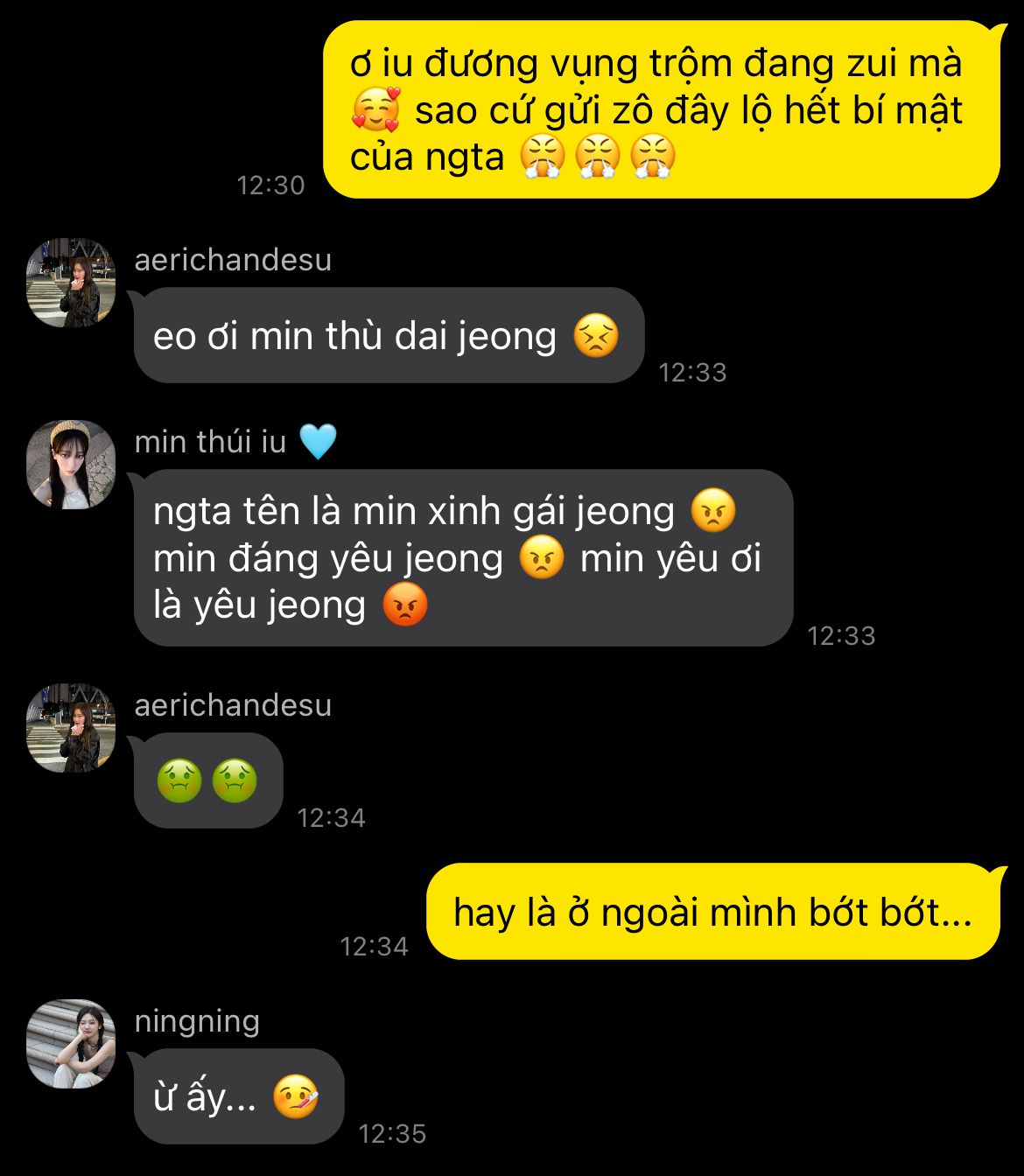The image size is (1024, 1176).
Task: Open aerichandesu's avatar beside nauseated emojis message
Action: tap(71, 728)
